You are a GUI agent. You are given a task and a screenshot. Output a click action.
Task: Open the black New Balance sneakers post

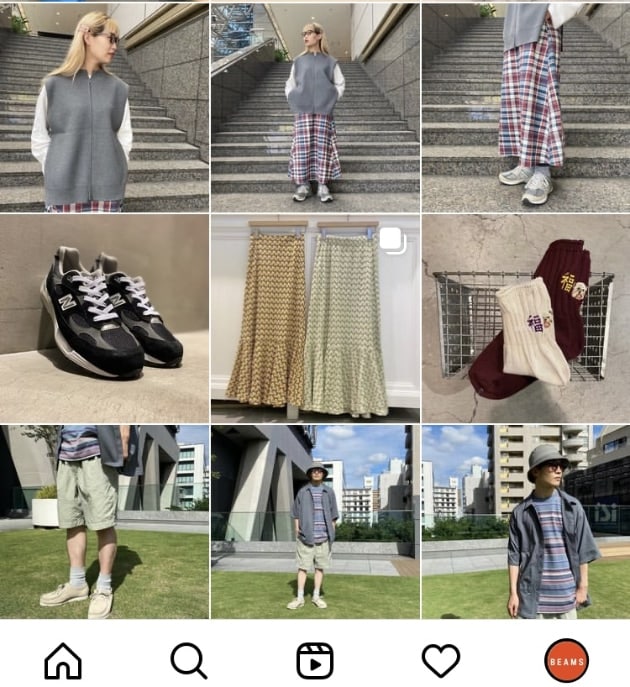104,318
